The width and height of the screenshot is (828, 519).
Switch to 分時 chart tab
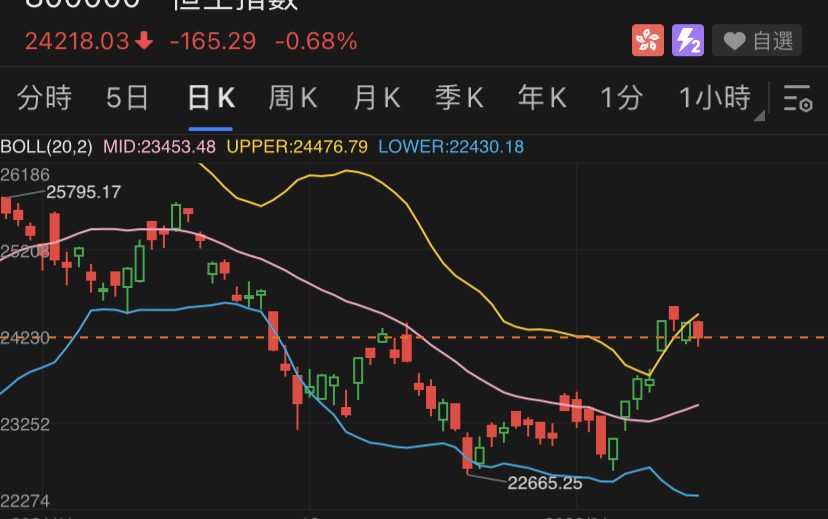click(x=45, y=98)
